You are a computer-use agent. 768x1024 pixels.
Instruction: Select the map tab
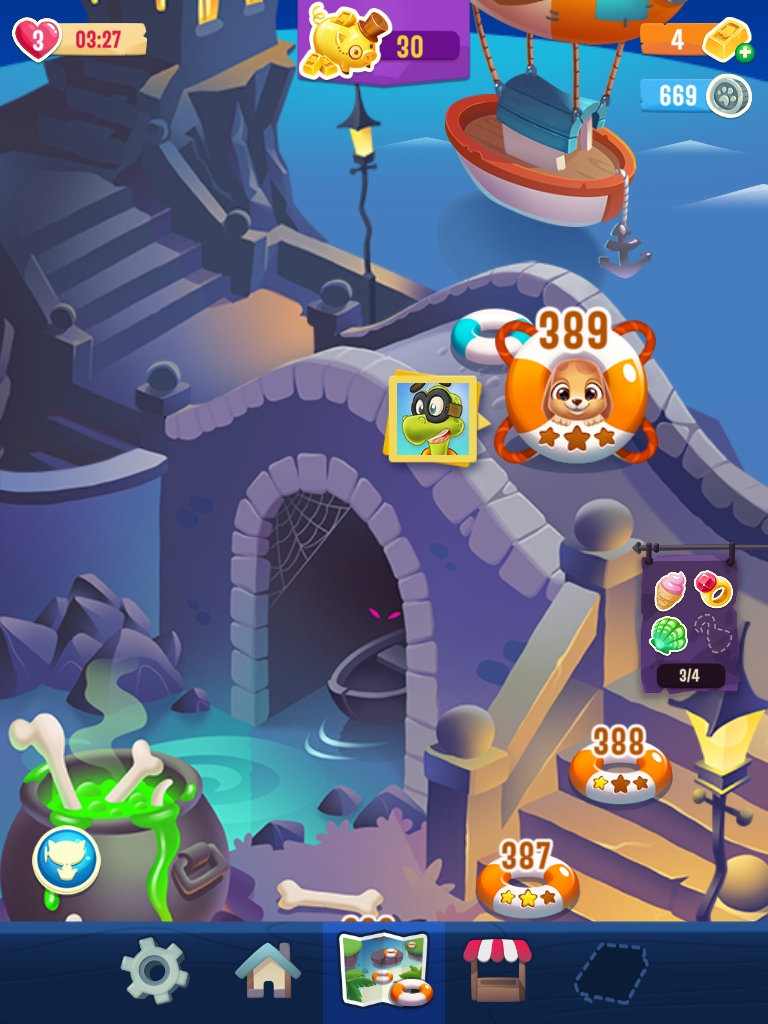coord(384,971)
